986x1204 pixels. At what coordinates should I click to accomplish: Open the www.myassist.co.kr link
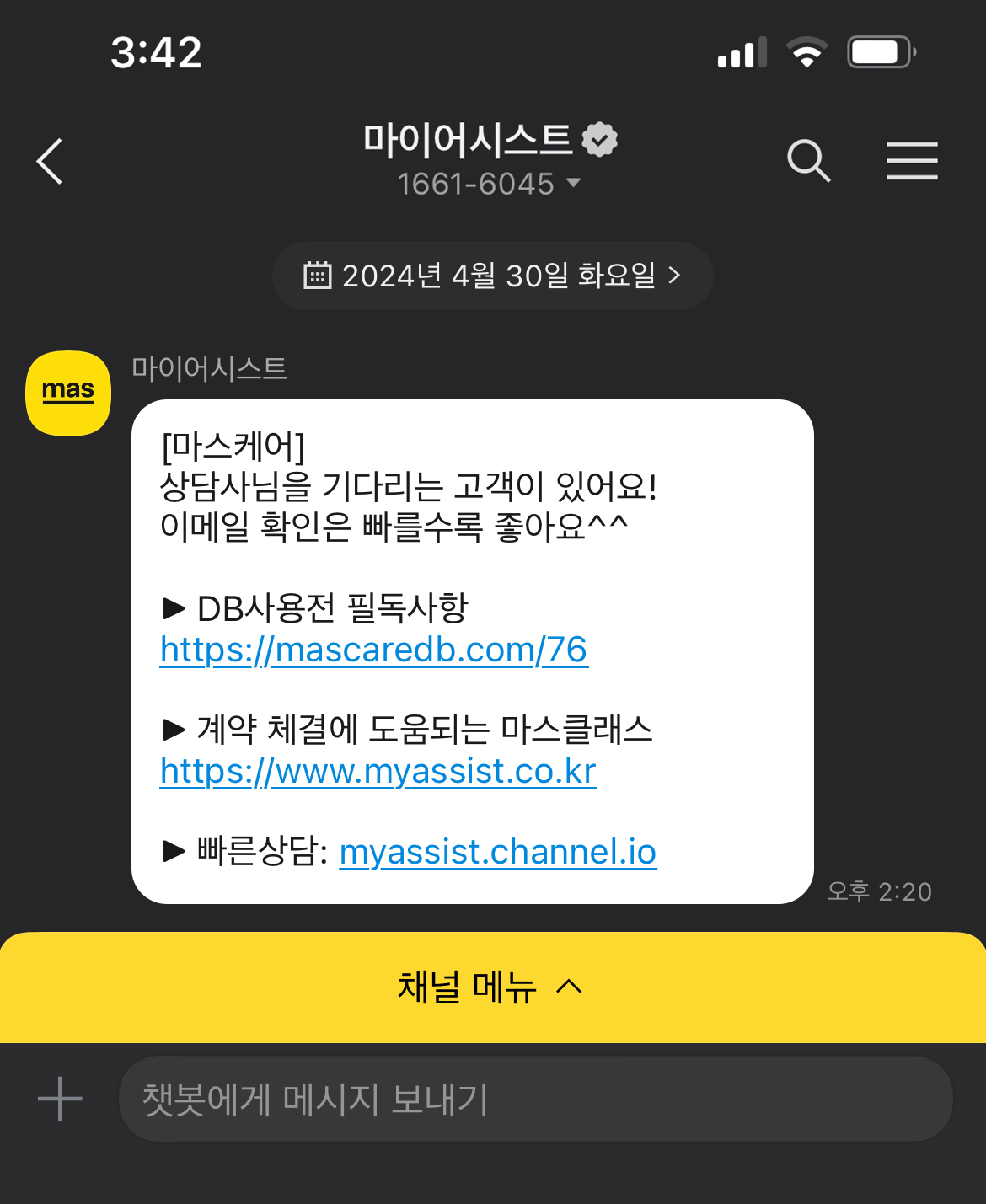tap(378, 771)
